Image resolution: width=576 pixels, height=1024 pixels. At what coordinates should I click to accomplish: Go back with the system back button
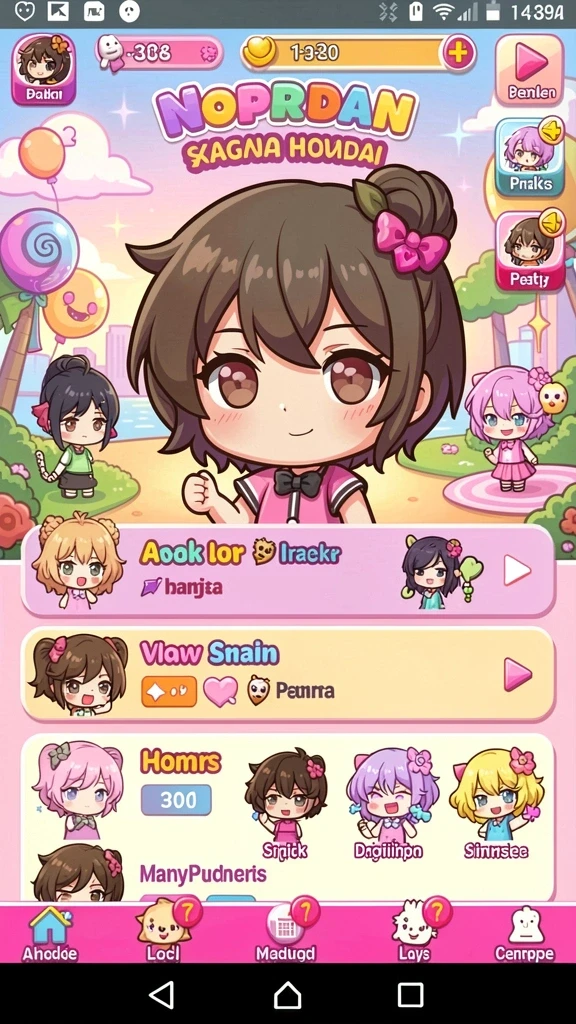pos(161,995)
